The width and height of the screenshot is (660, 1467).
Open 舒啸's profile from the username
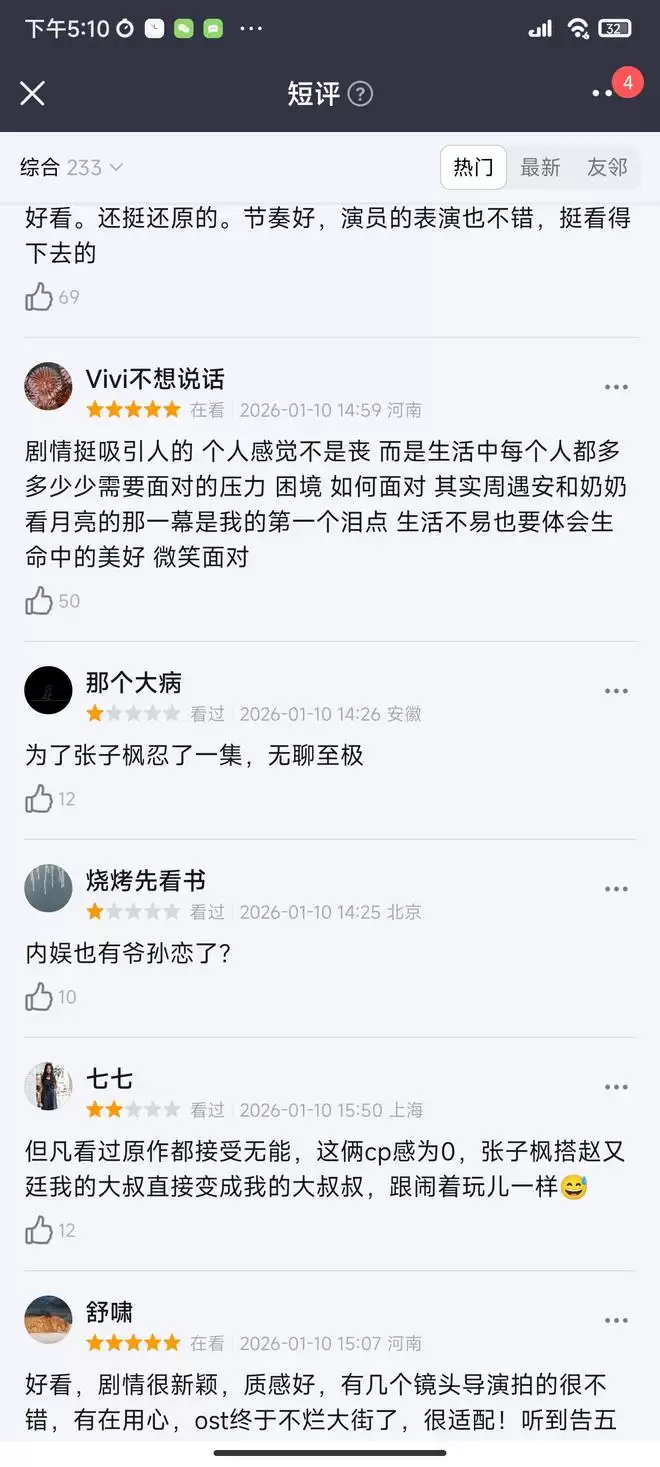(x=109, y=1312)
